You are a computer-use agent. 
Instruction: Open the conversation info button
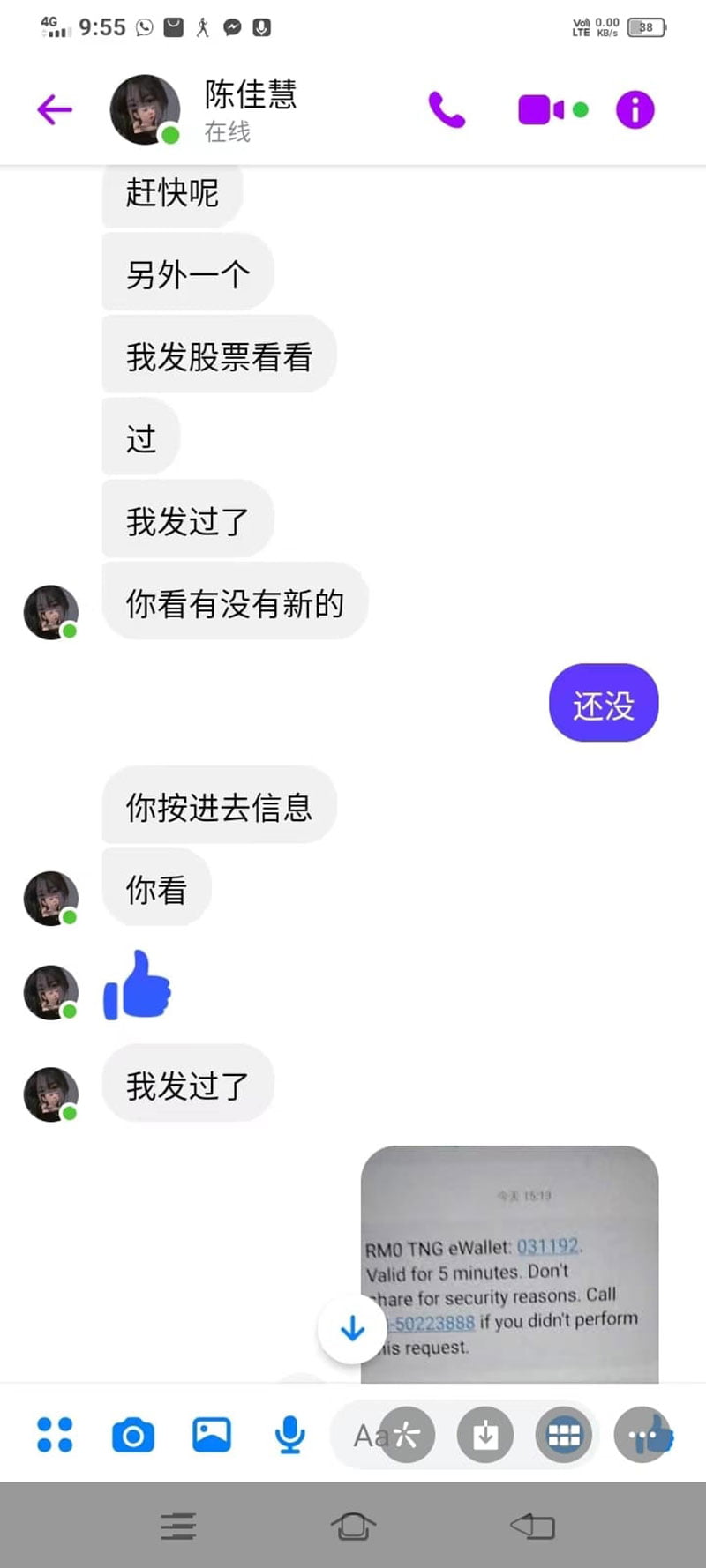click(635, 109)
